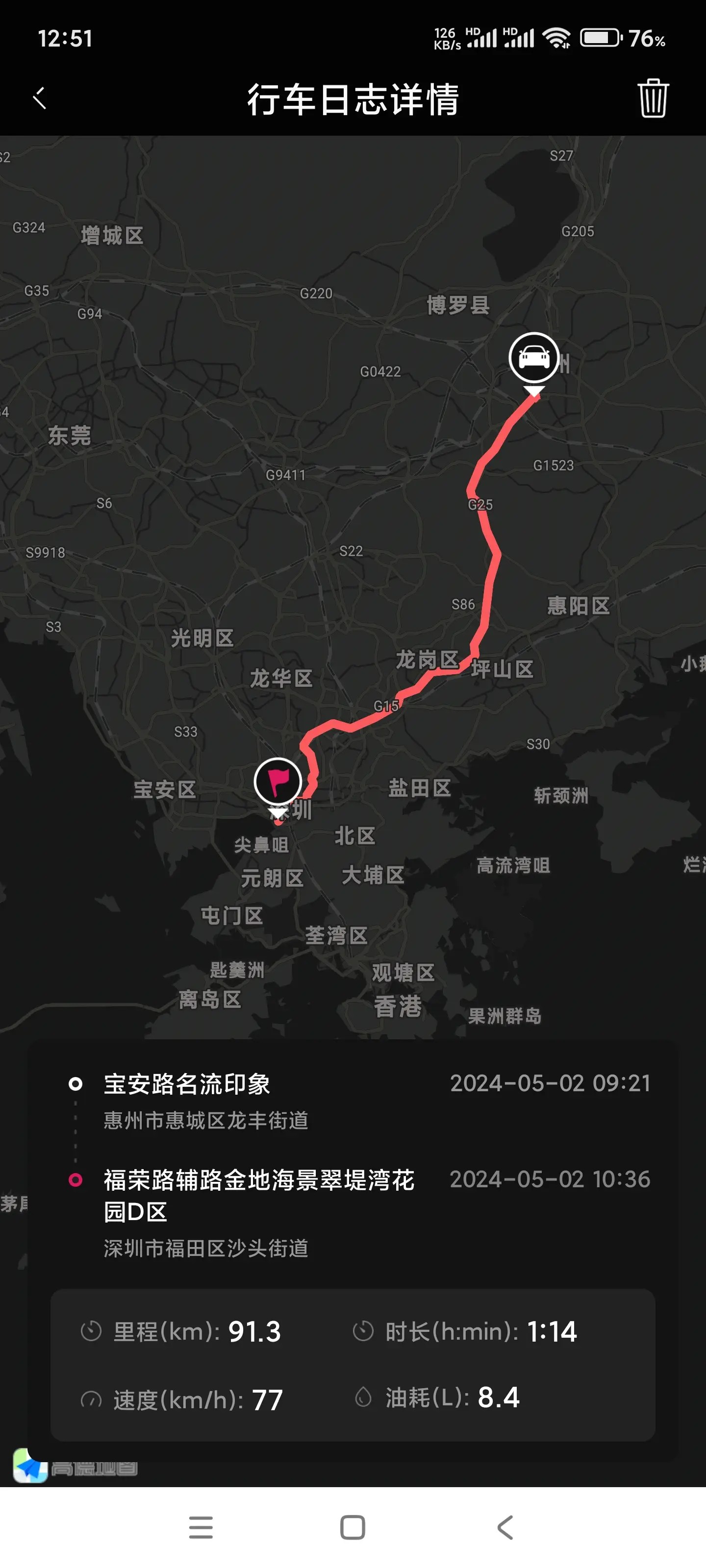706x1568 pixels.
Task: Go to the system home screen
Action: [x=353, y=1527]
